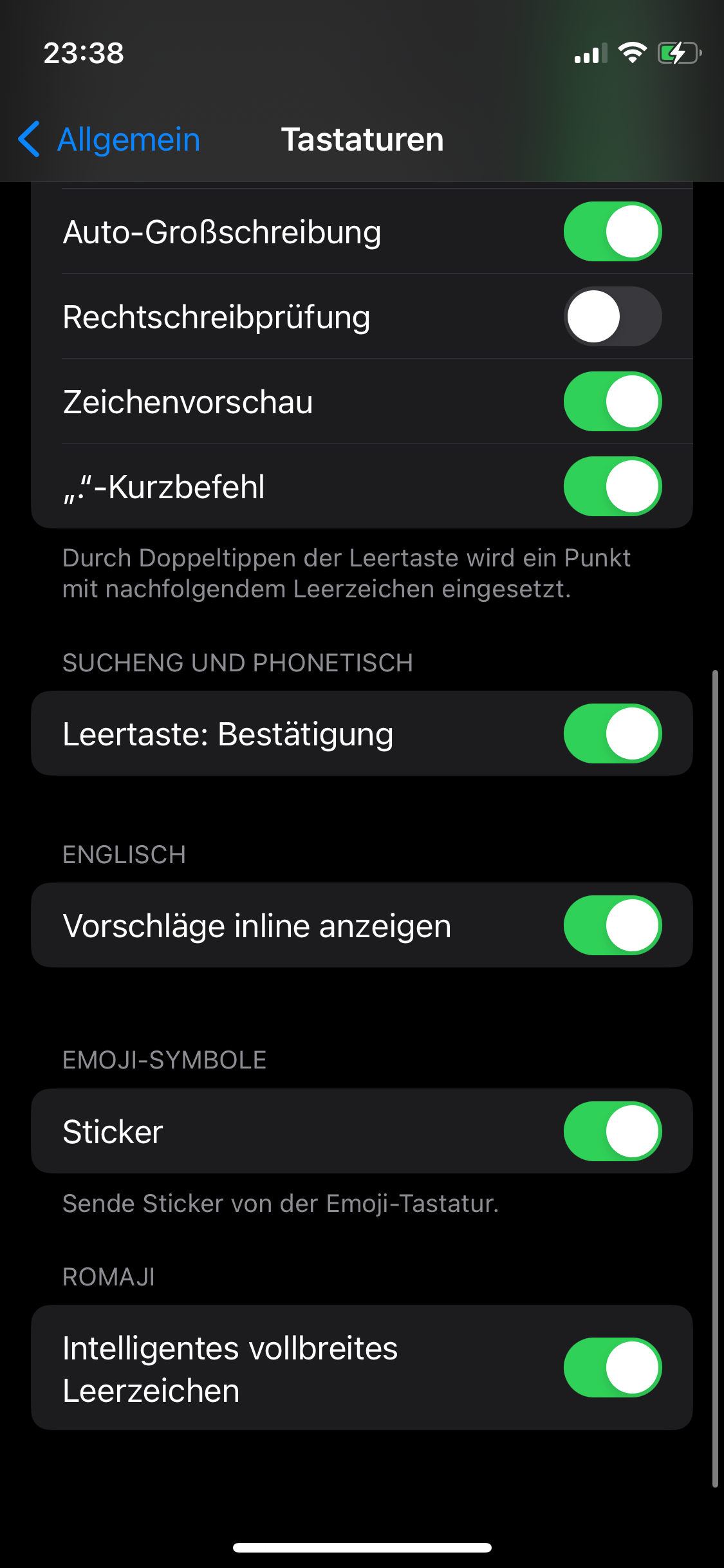The width and height of the screenshot is (724, 1568).
Task: Go back to Allgemein settings
Action: [109, 139]
